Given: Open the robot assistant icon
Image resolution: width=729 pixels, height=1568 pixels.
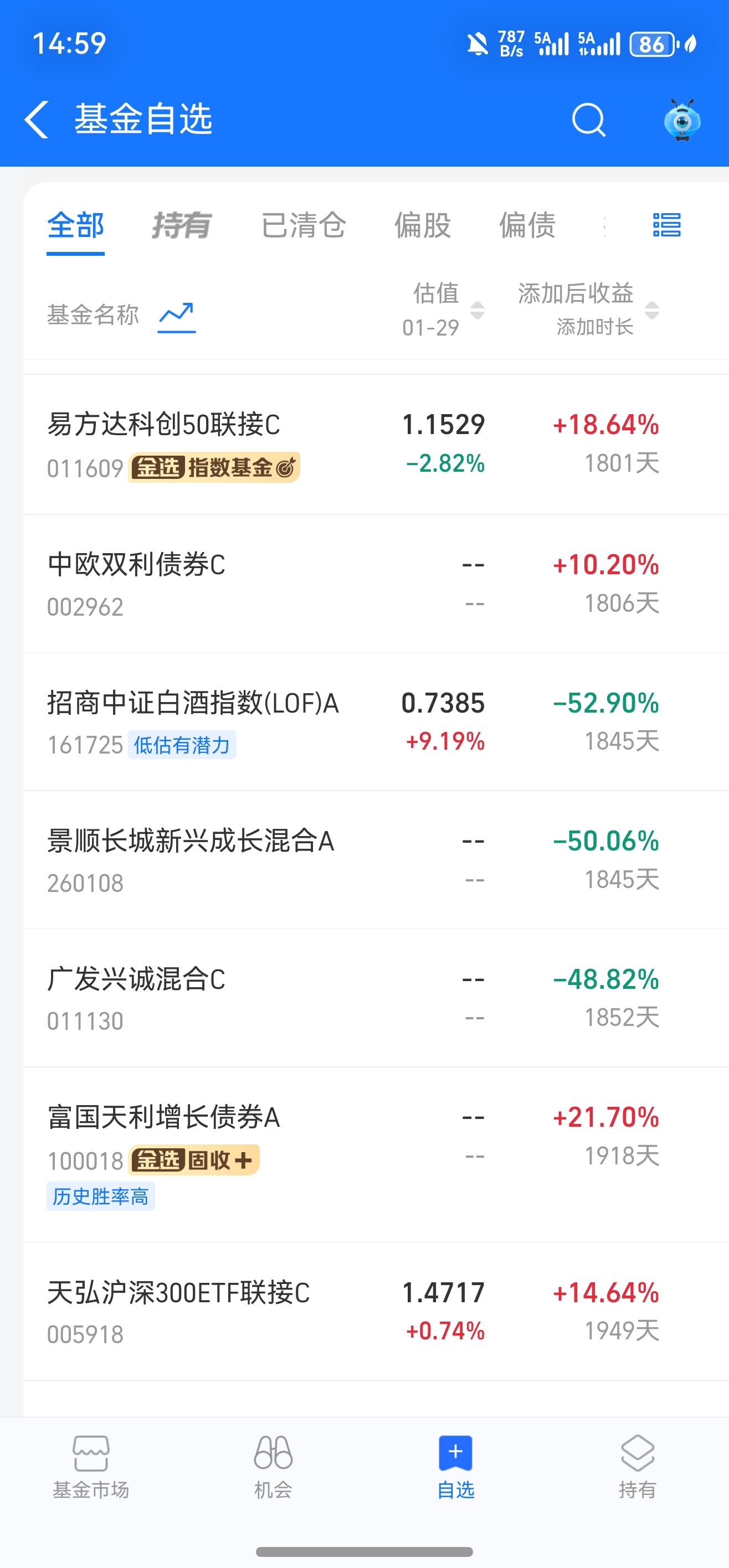Looking at the screenshot, I should pyautogui.click(x=681, y=119).
